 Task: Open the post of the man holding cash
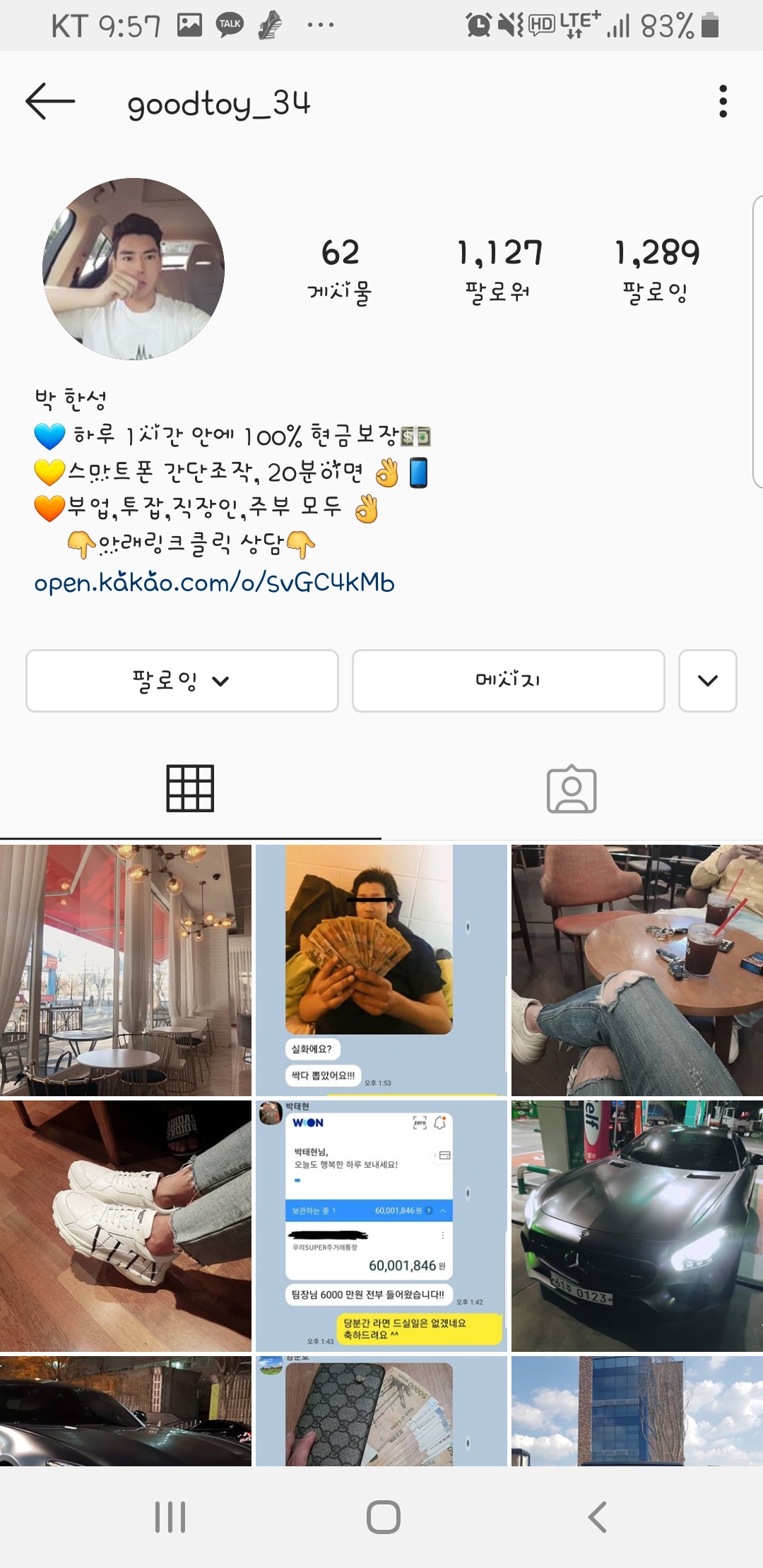coord(381,970)
